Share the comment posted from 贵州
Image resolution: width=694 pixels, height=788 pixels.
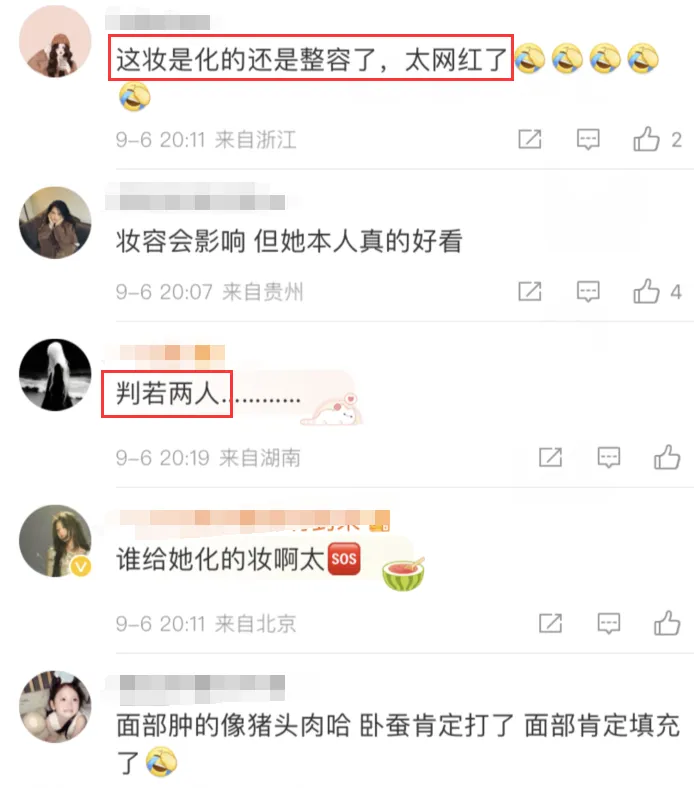click(529, 292)
